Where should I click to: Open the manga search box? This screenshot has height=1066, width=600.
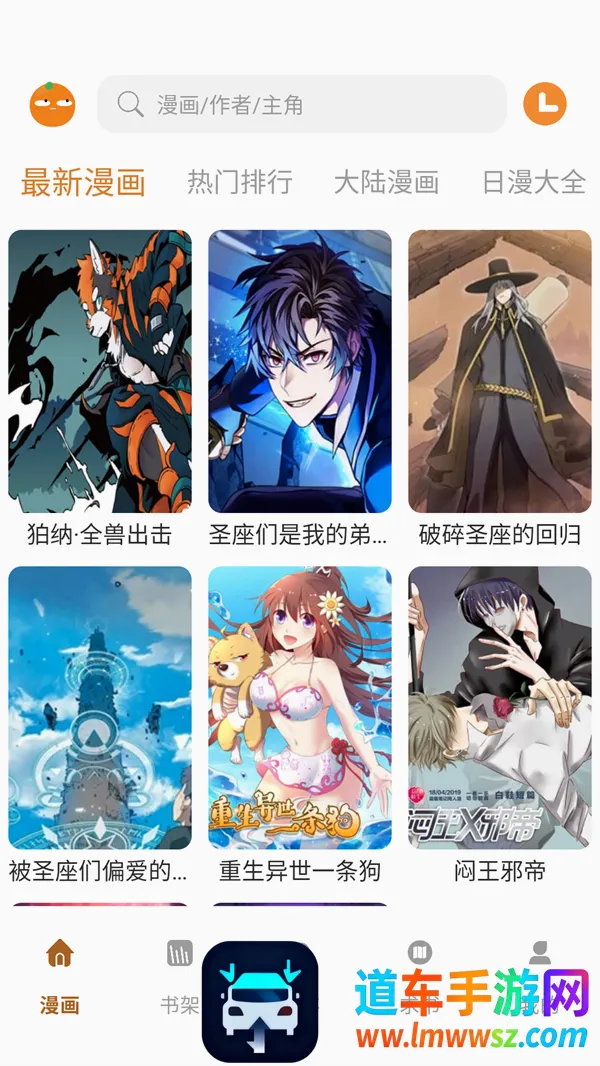pyautogui.click(x=302, y=105)
